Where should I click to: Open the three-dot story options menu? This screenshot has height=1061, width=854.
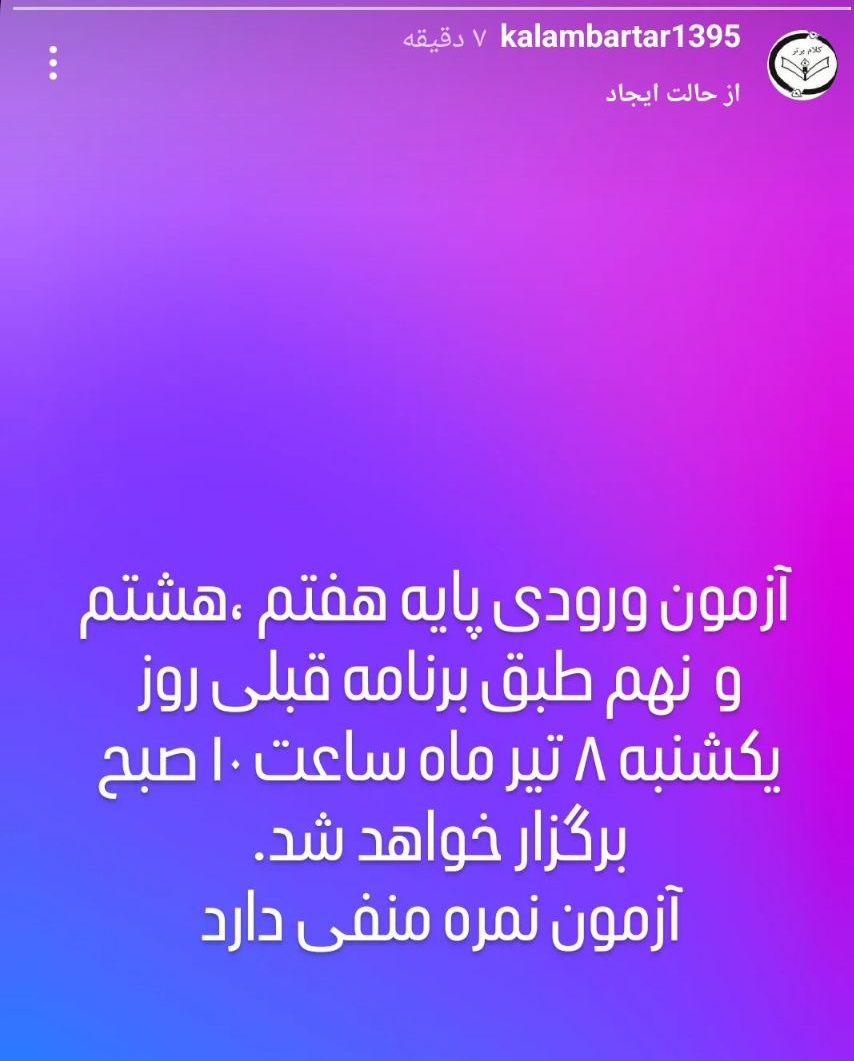tap(53, 62)
